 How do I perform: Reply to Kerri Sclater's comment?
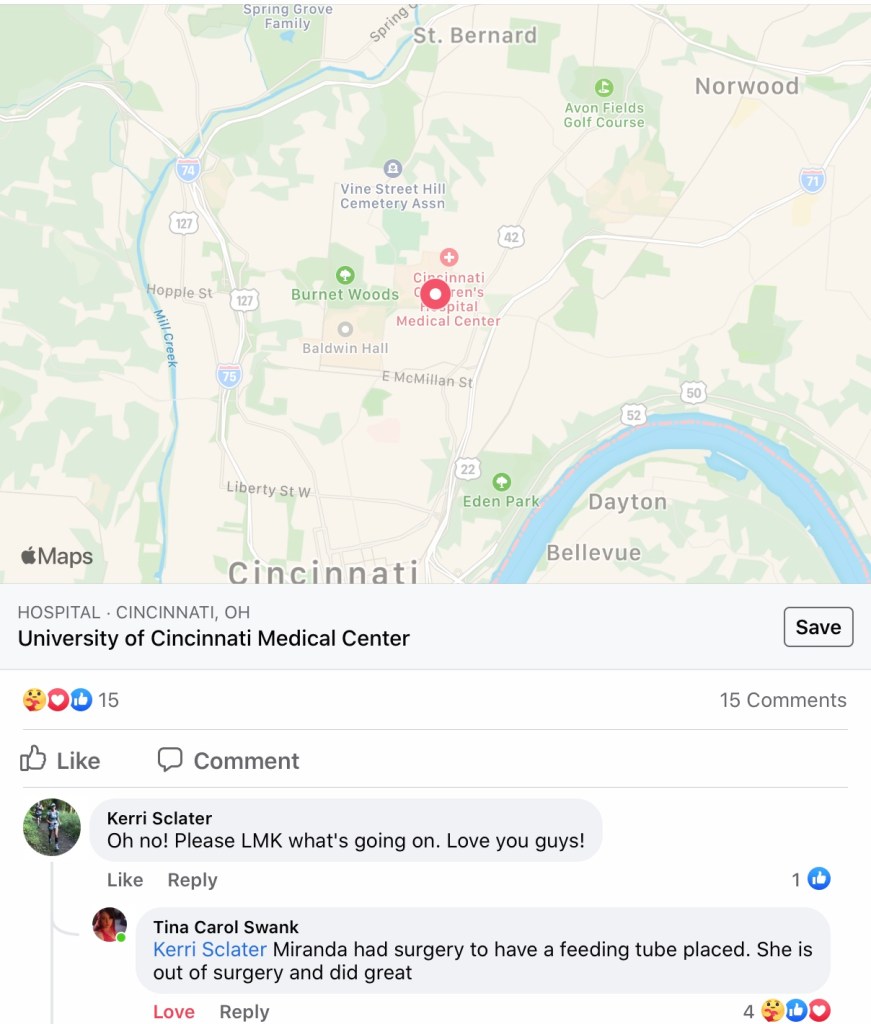[x=192, y=880]
